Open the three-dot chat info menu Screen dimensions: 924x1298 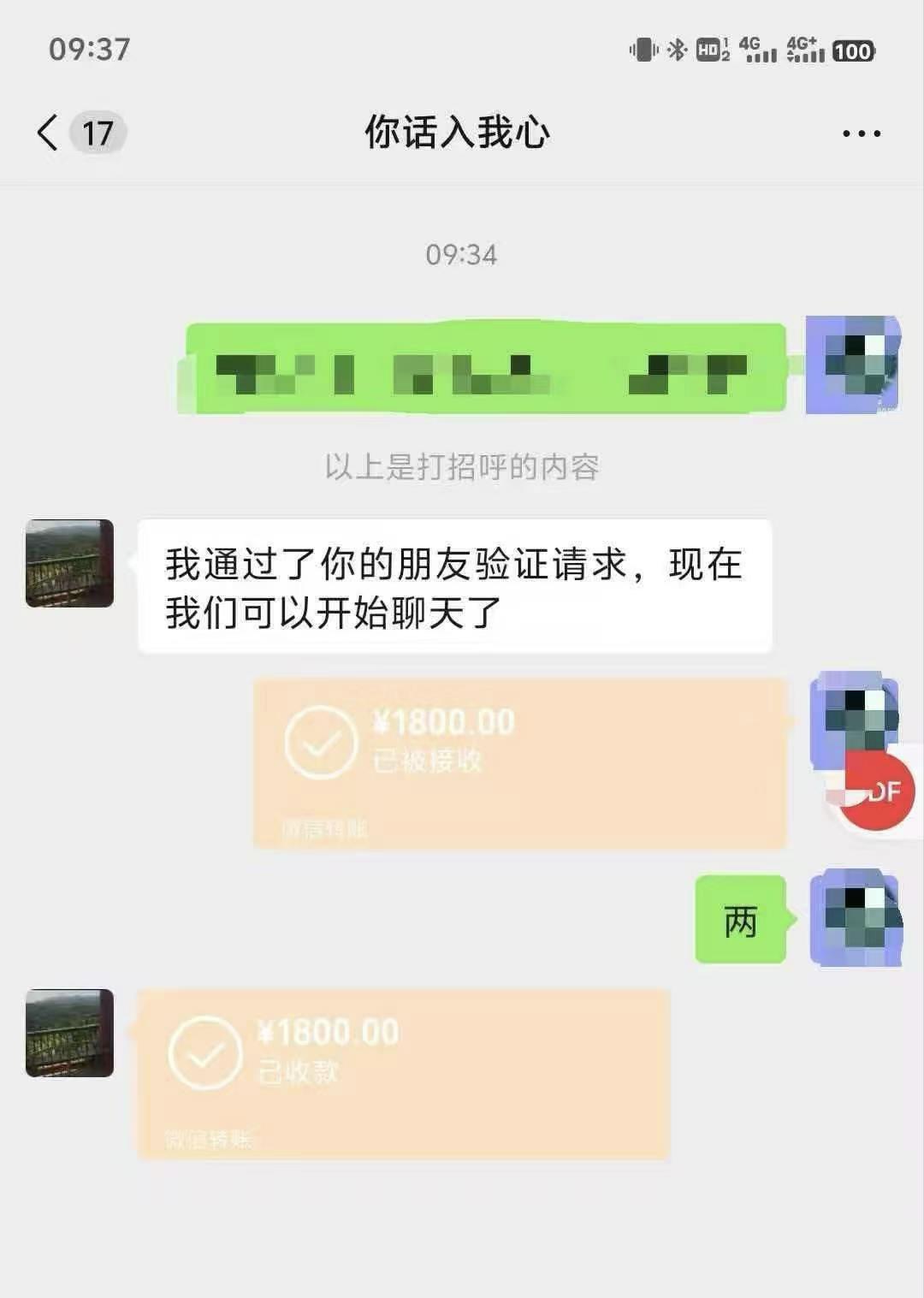pyautogui.click(x=861, y=133)
